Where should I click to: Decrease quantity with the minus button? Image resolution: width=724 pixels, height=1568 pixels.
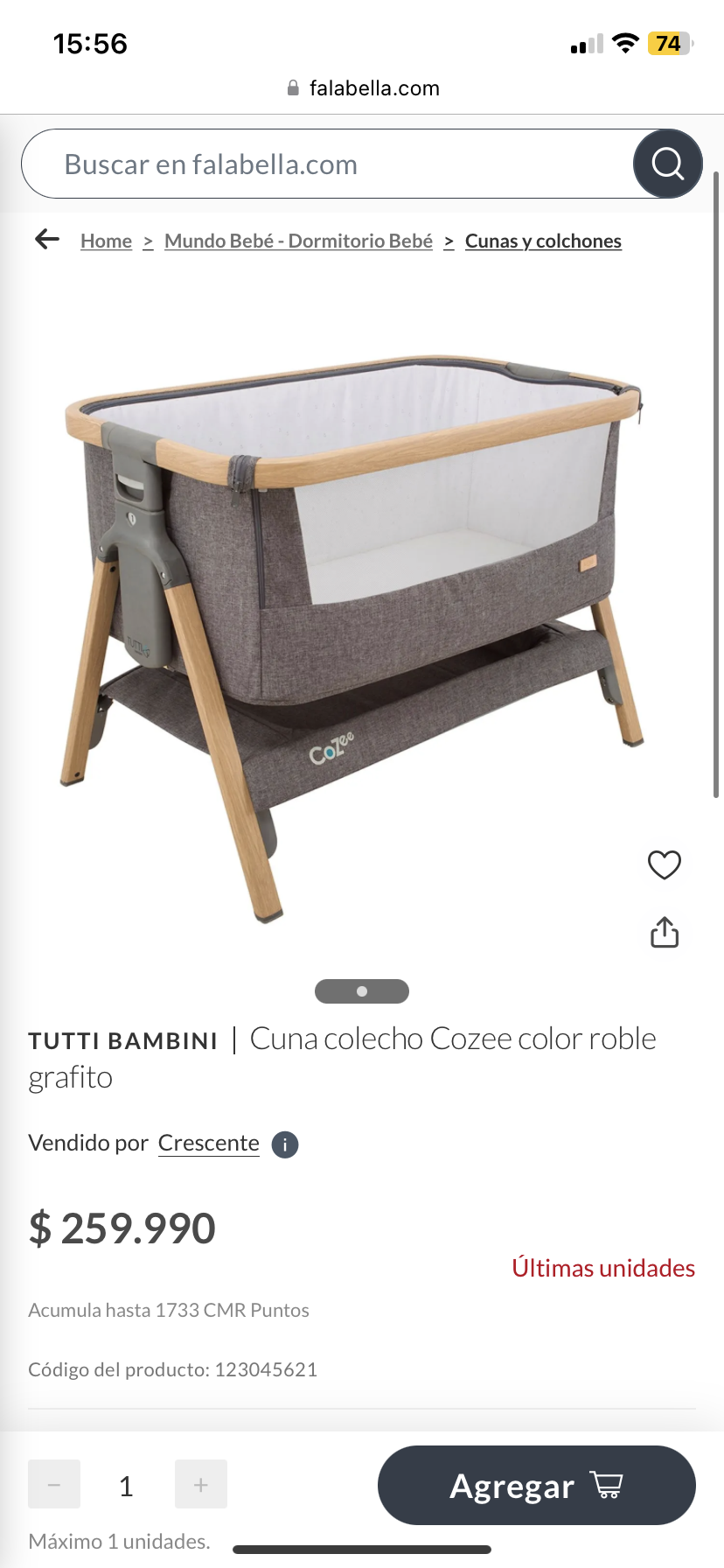(x=53, y=1484)
